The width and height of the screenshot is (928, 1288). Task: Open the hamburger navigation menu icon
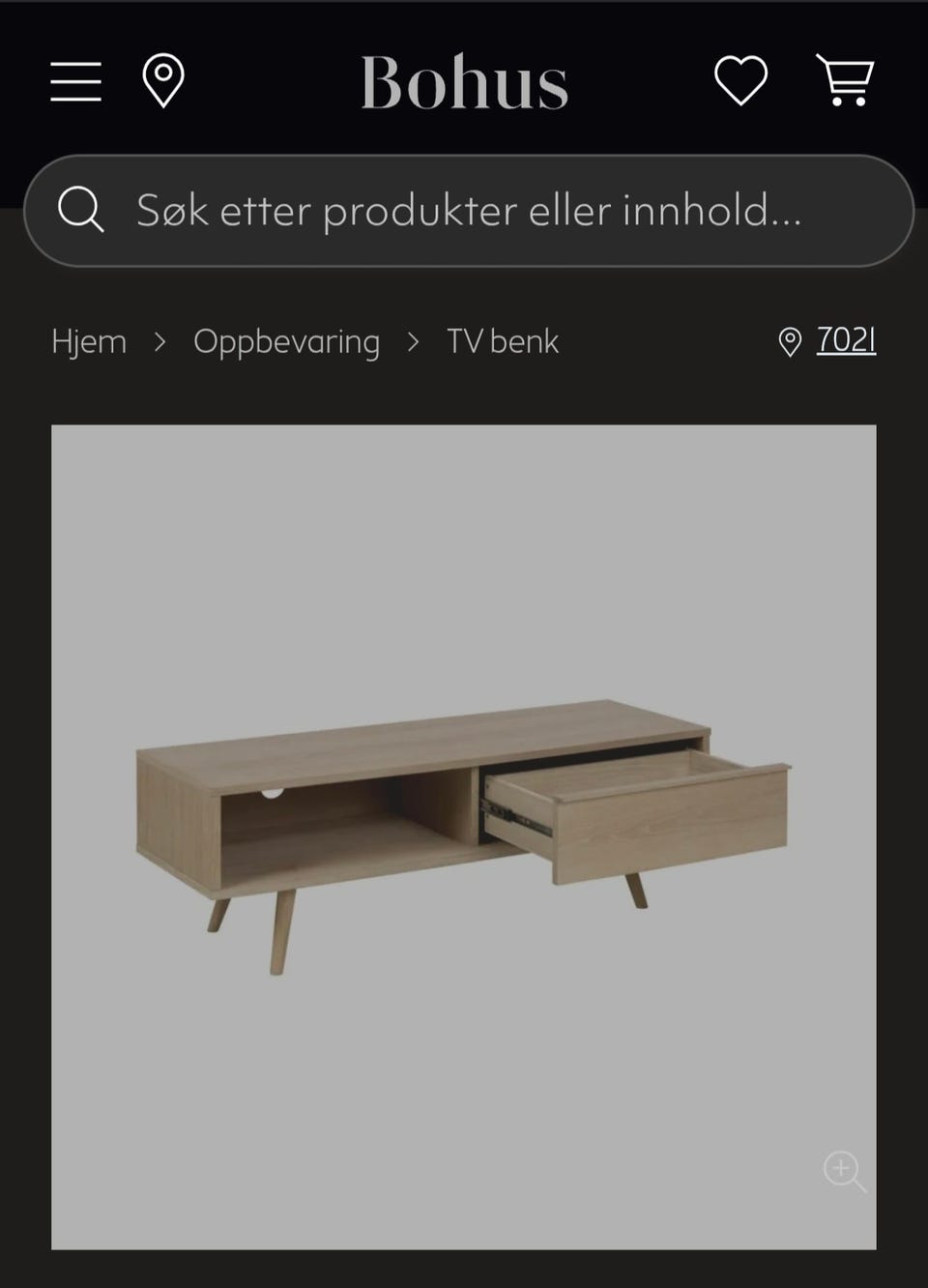pyautogui.click(x=75, y=82)
